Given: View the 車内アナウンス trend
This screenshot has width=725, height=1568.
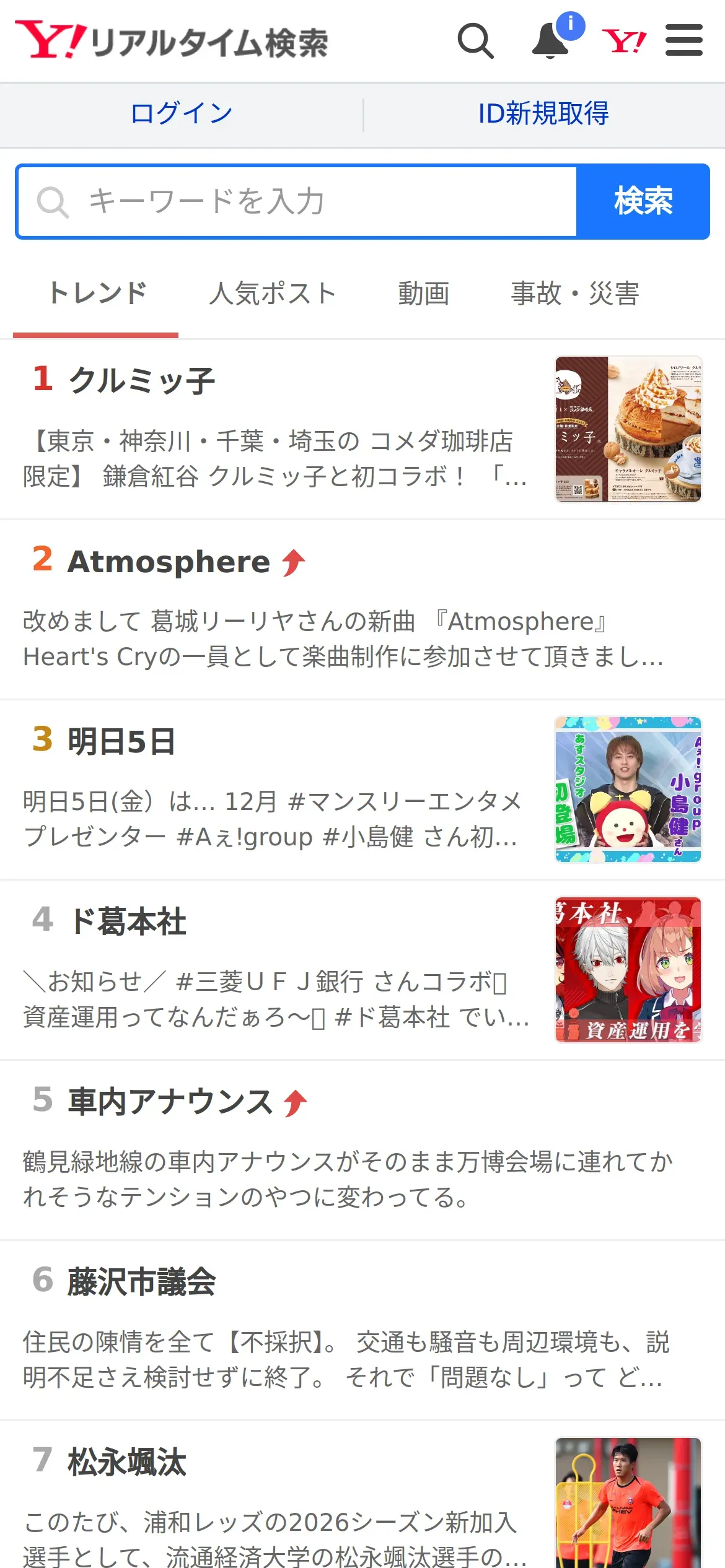Looking at the screenshot, I should tap(170, 1102).
